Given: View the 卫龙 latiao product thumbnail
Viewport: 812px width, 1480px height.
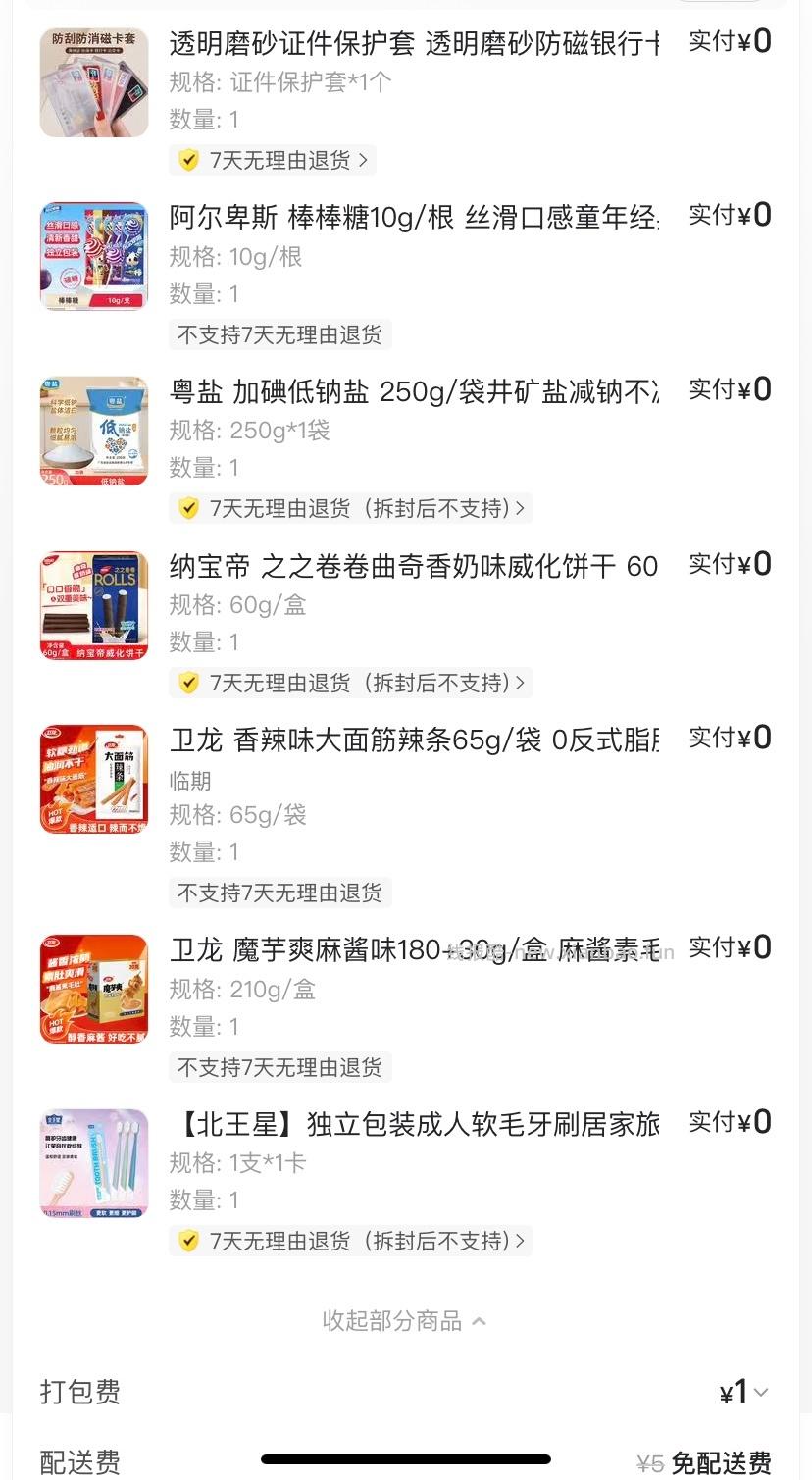Looking at the screenshot, I should (x=93, y=778).
